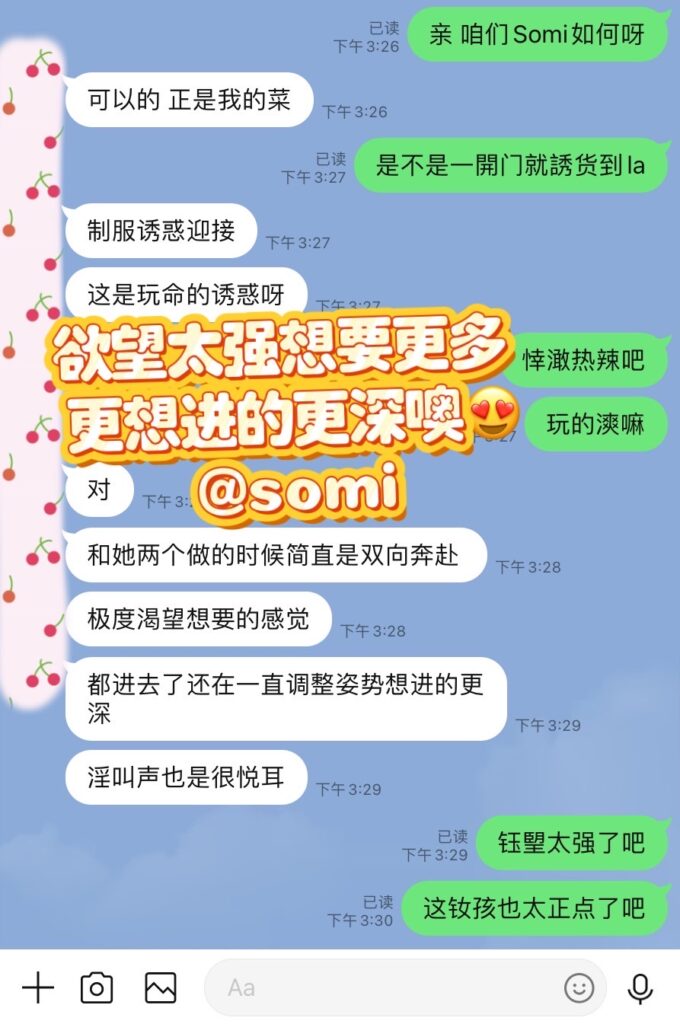Open the photo gallery picker
This screenshot has height=1024, width=680.
click(x=160, y=988)
